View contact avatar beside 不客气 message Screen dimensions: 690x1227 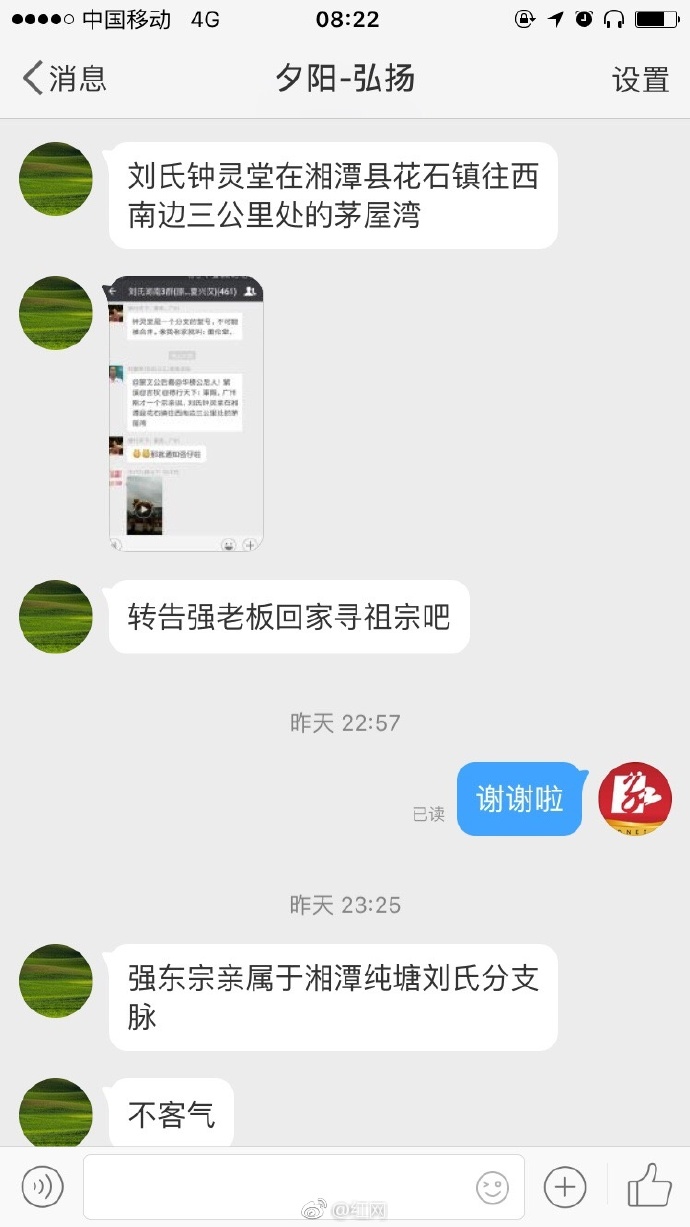coord(56,1113)
